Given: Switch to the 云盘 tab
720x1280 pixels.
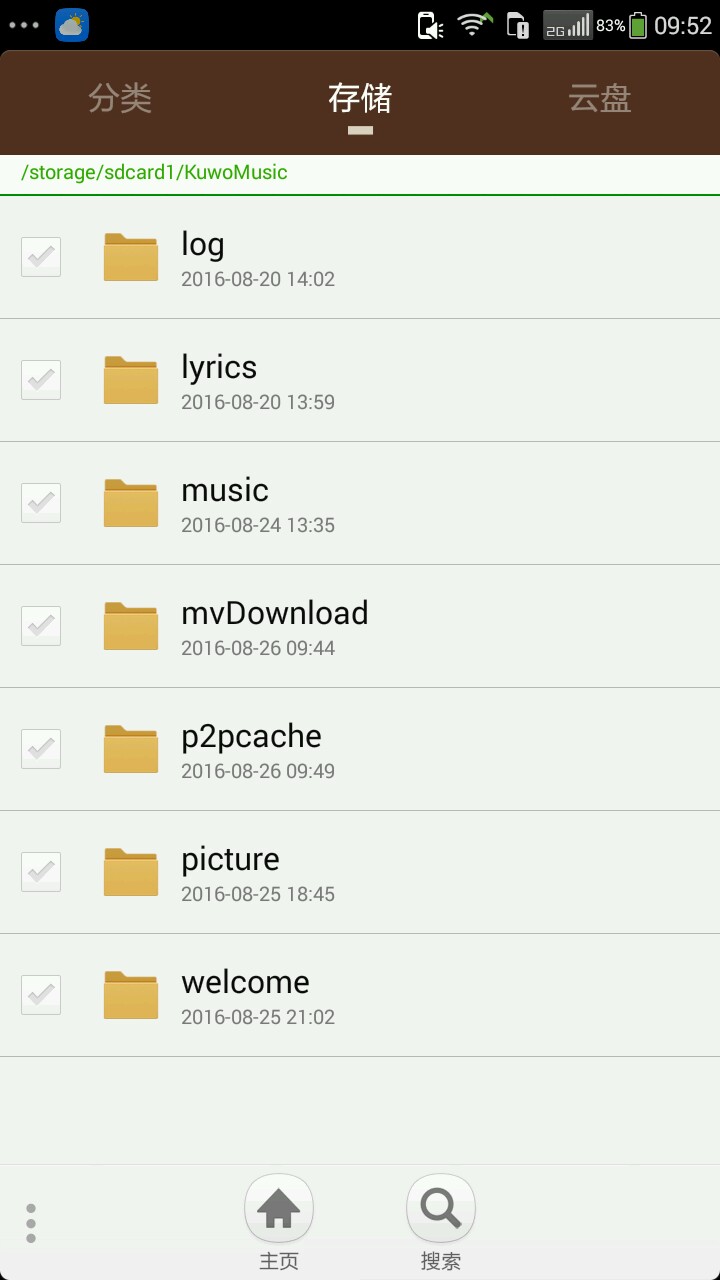Looking at the screenshot, I should point(600,99).
